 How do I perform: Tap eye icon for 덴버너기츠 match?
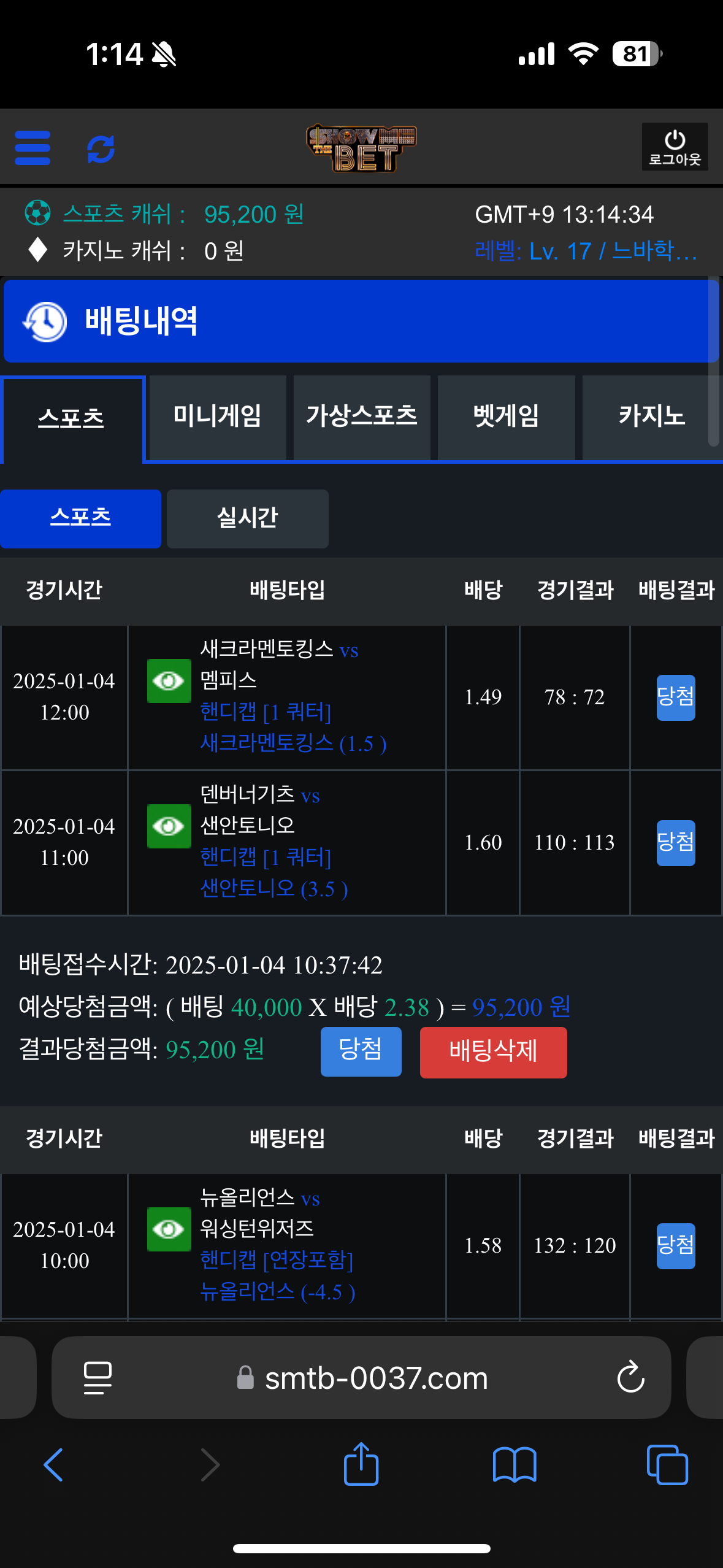169,826
